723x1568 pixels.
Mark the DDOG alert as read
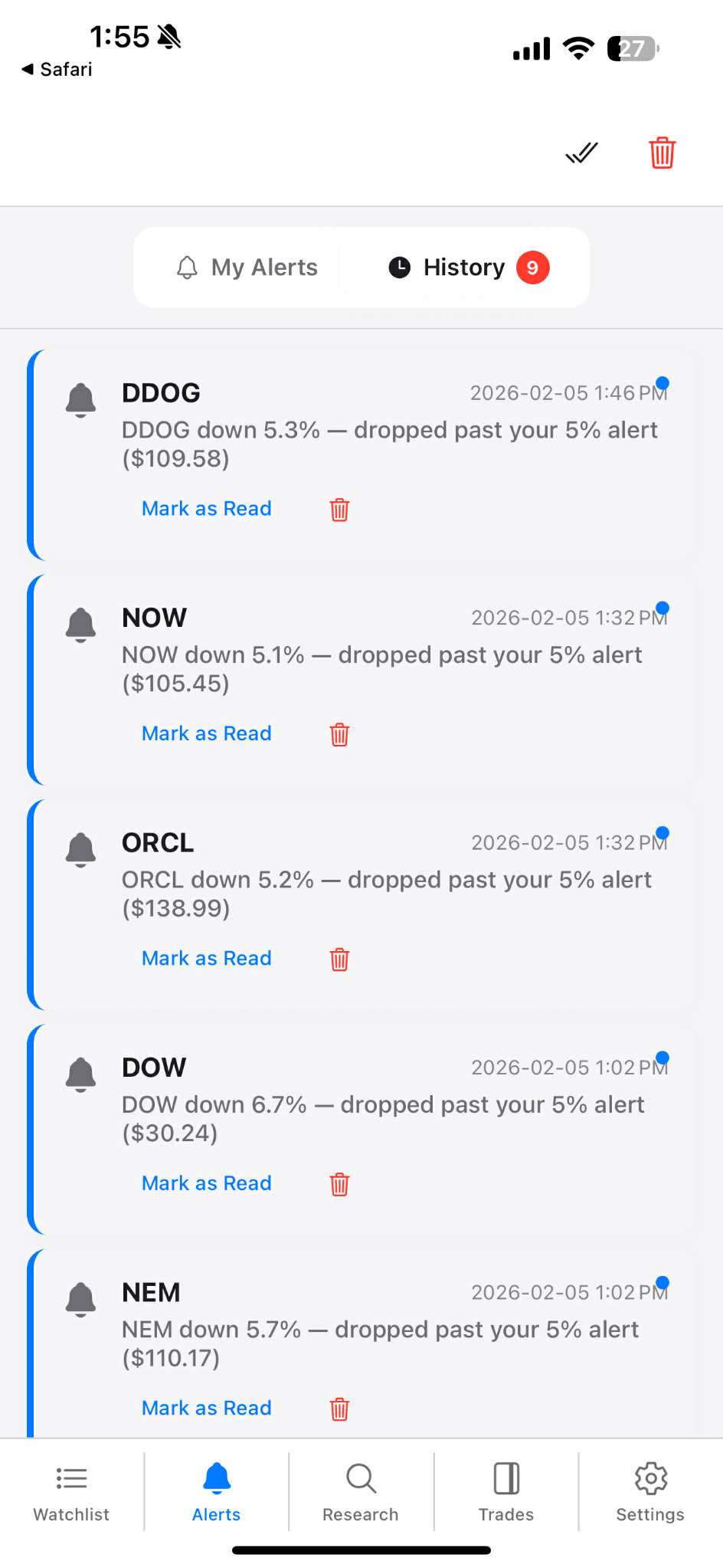pos(206,508)
